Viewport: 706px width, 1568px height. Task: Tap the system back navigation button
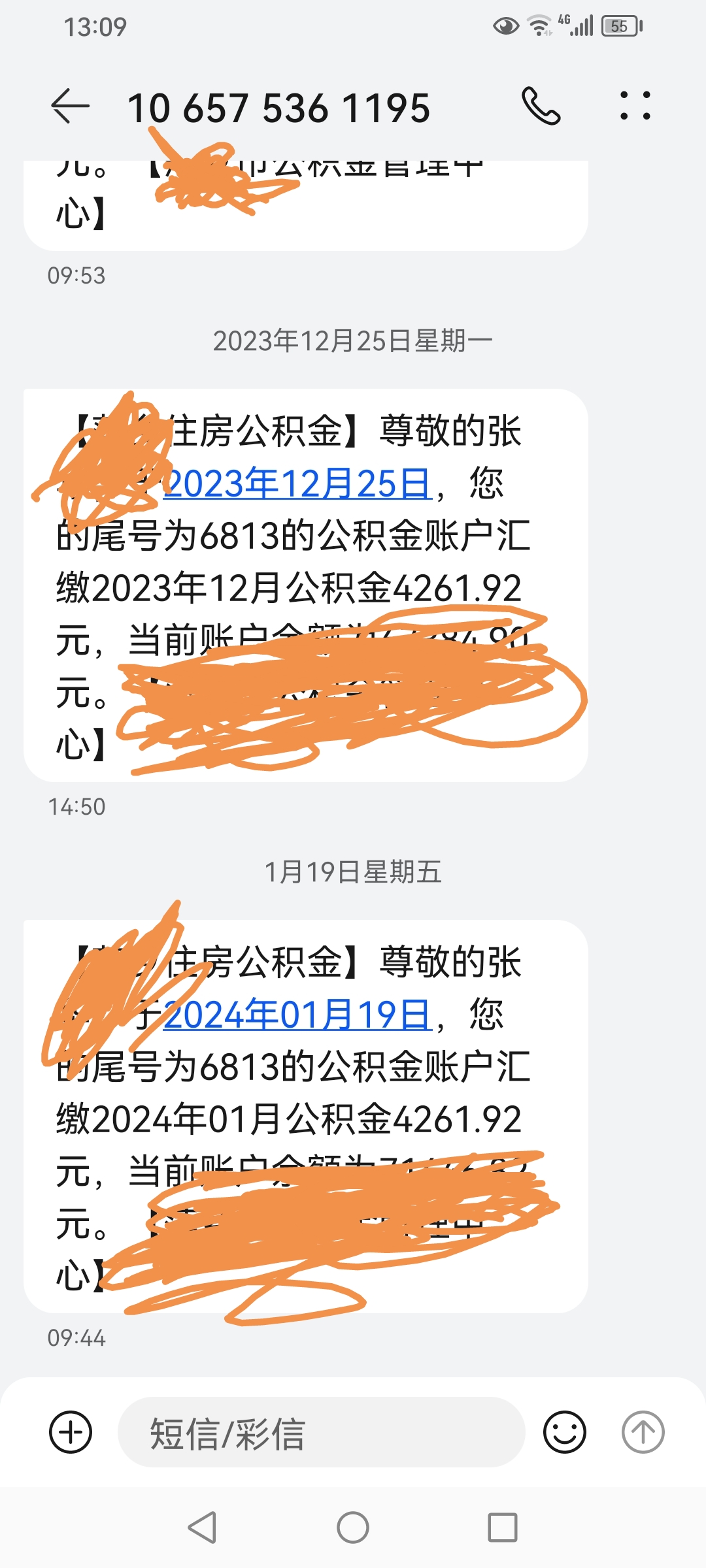click(x=202, y=1527)
